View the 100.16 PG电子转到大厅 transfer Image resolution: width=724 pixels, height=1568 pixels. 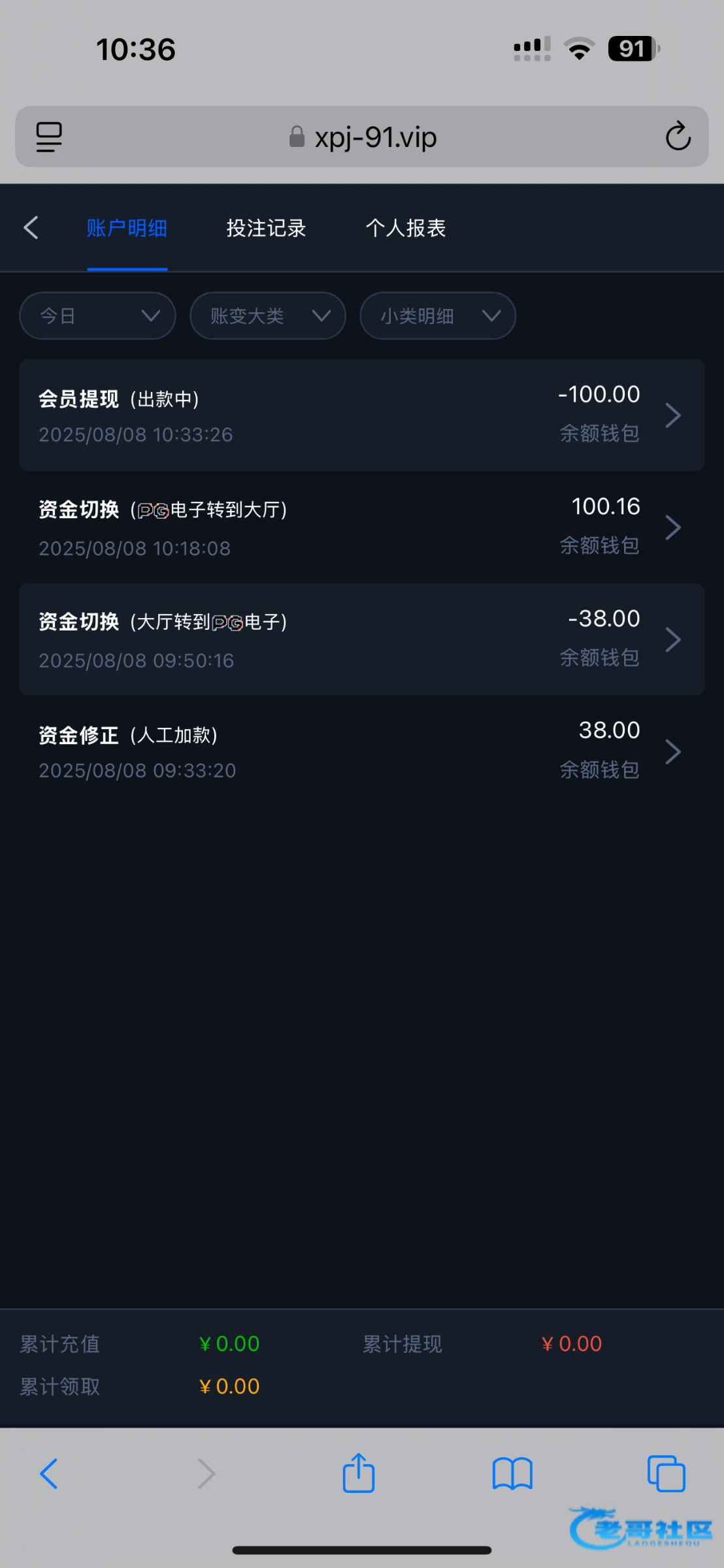tap(362, 527)
